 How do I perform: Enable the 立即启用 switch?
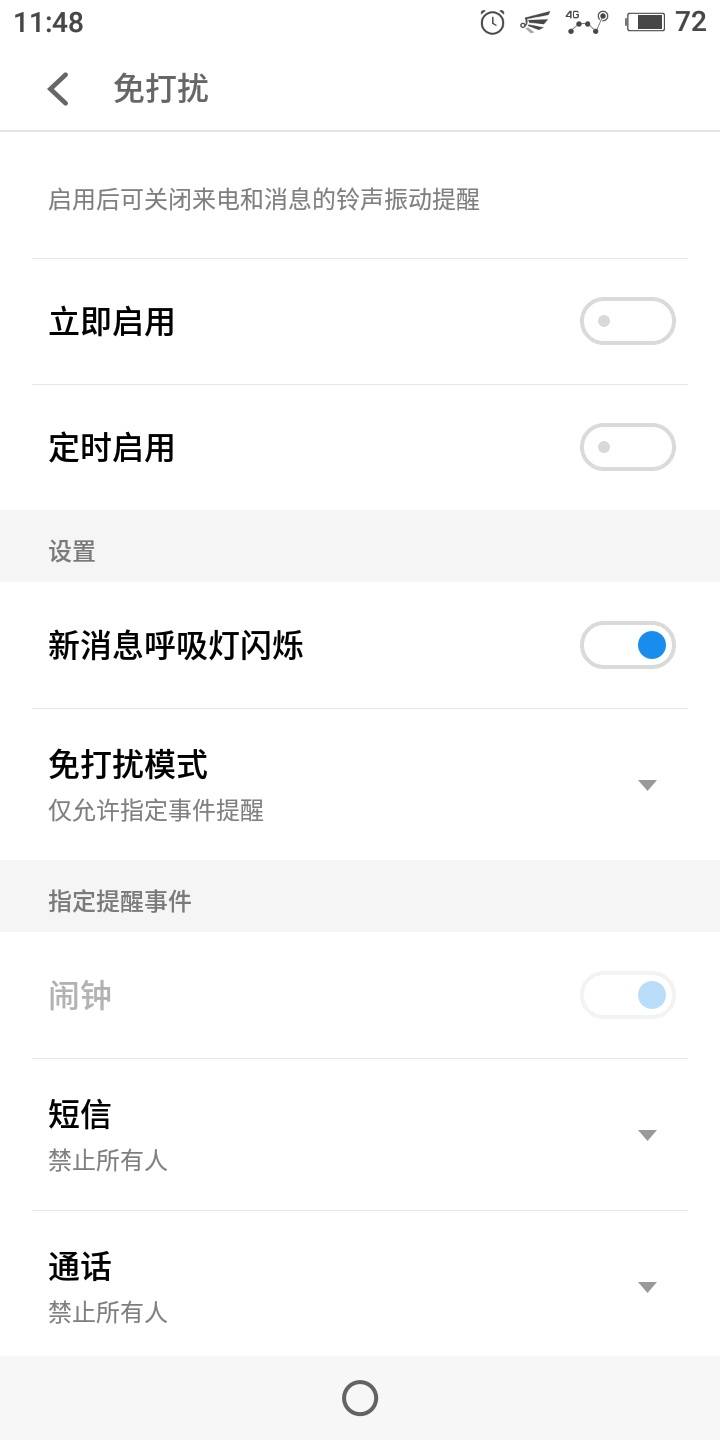pos(627,320)
